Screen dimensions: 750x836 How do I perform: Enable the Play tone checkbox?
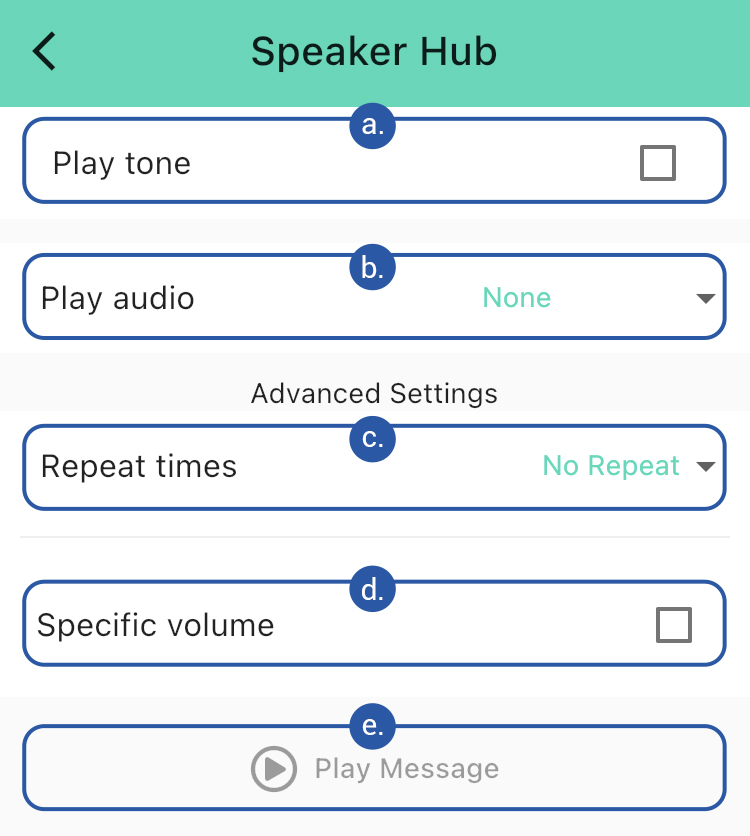(x=657, y=162)
